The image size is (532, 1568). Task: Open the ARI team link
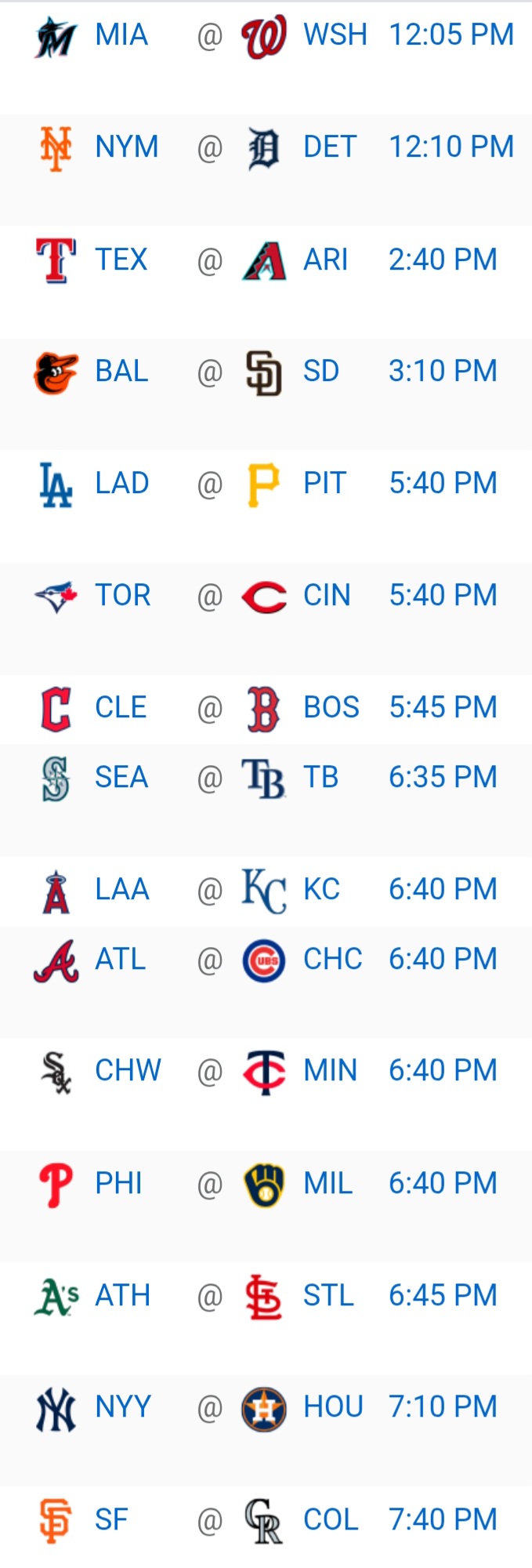coord(325,260)
